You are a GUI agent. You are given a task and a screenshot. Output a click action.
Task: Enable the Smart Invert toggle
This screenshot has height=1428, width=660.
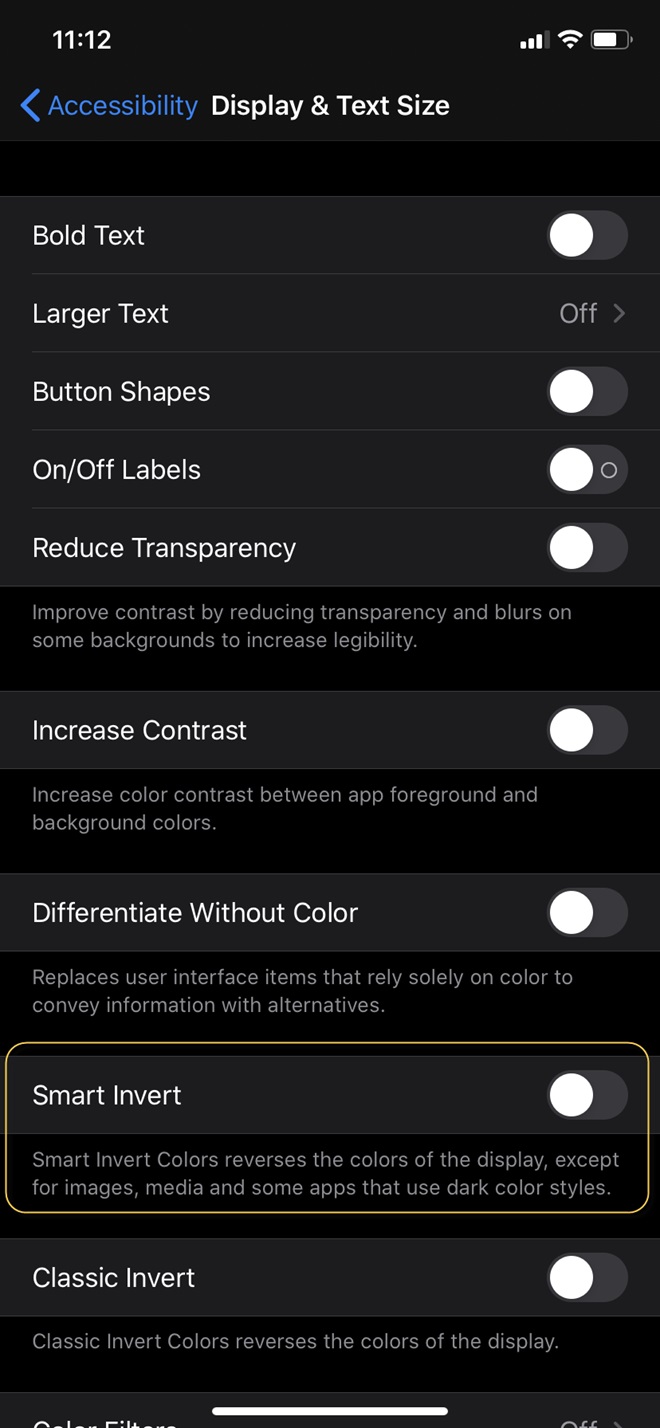587,1096
